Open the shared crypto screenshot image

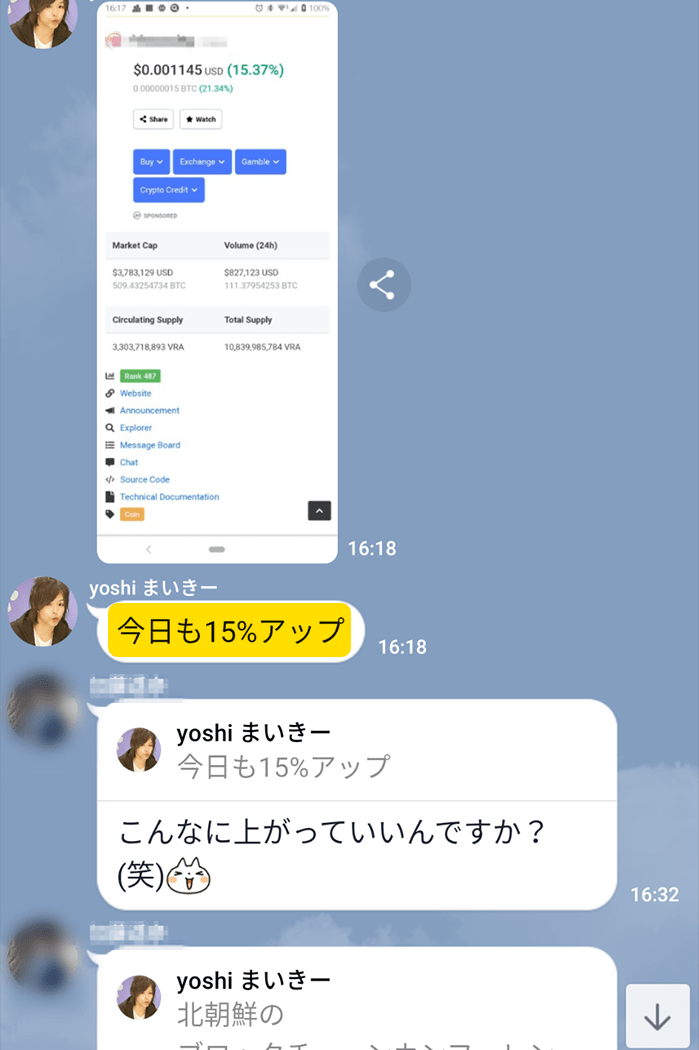(x=217, y=282)
